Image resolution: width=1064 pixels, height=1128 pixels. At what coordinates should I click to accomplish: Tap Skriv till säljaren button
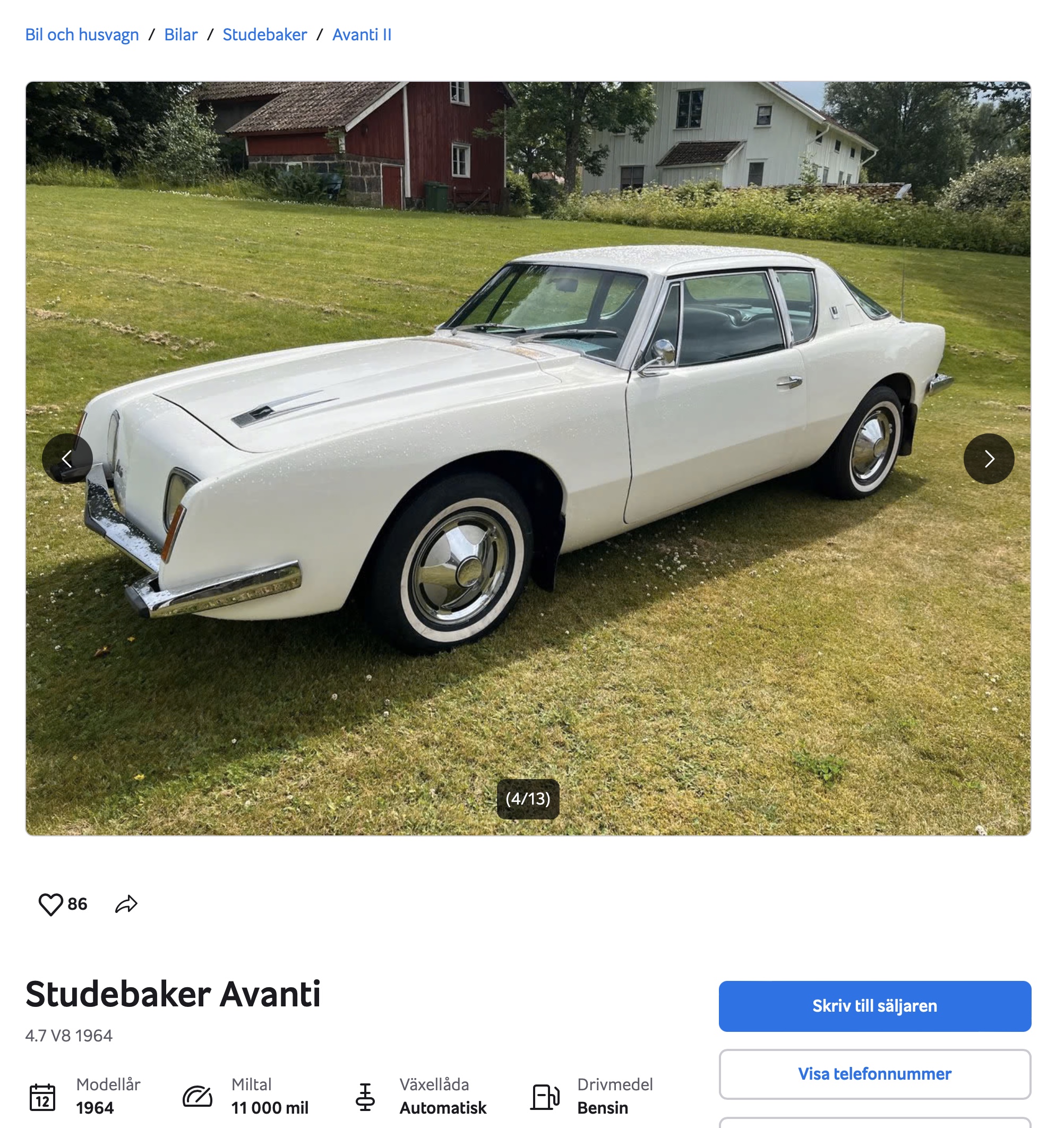pyautogui.click(x=874, y=1006)
